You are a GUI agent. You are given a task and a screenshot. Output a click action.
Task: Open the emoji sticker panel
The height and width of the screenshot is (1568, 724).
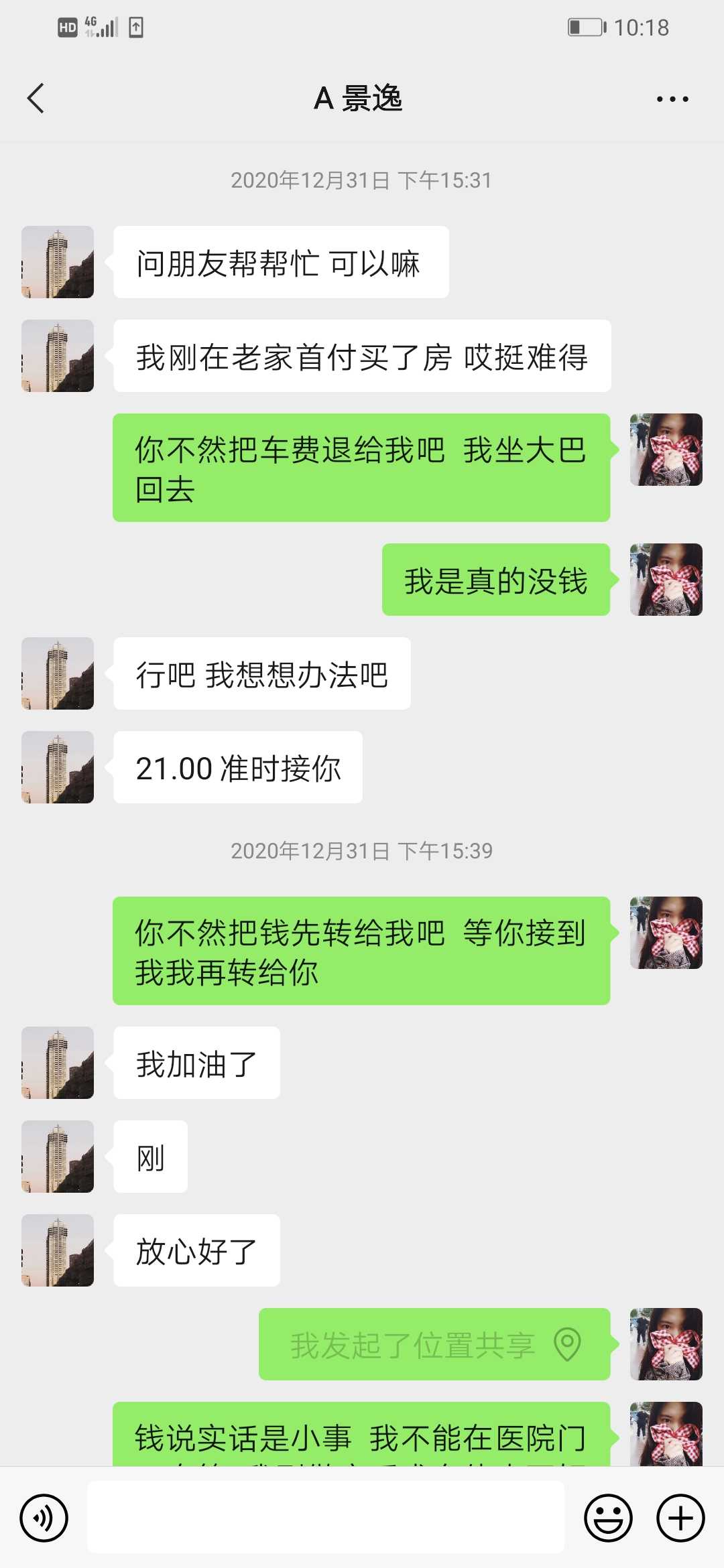tap(609, 1518)
